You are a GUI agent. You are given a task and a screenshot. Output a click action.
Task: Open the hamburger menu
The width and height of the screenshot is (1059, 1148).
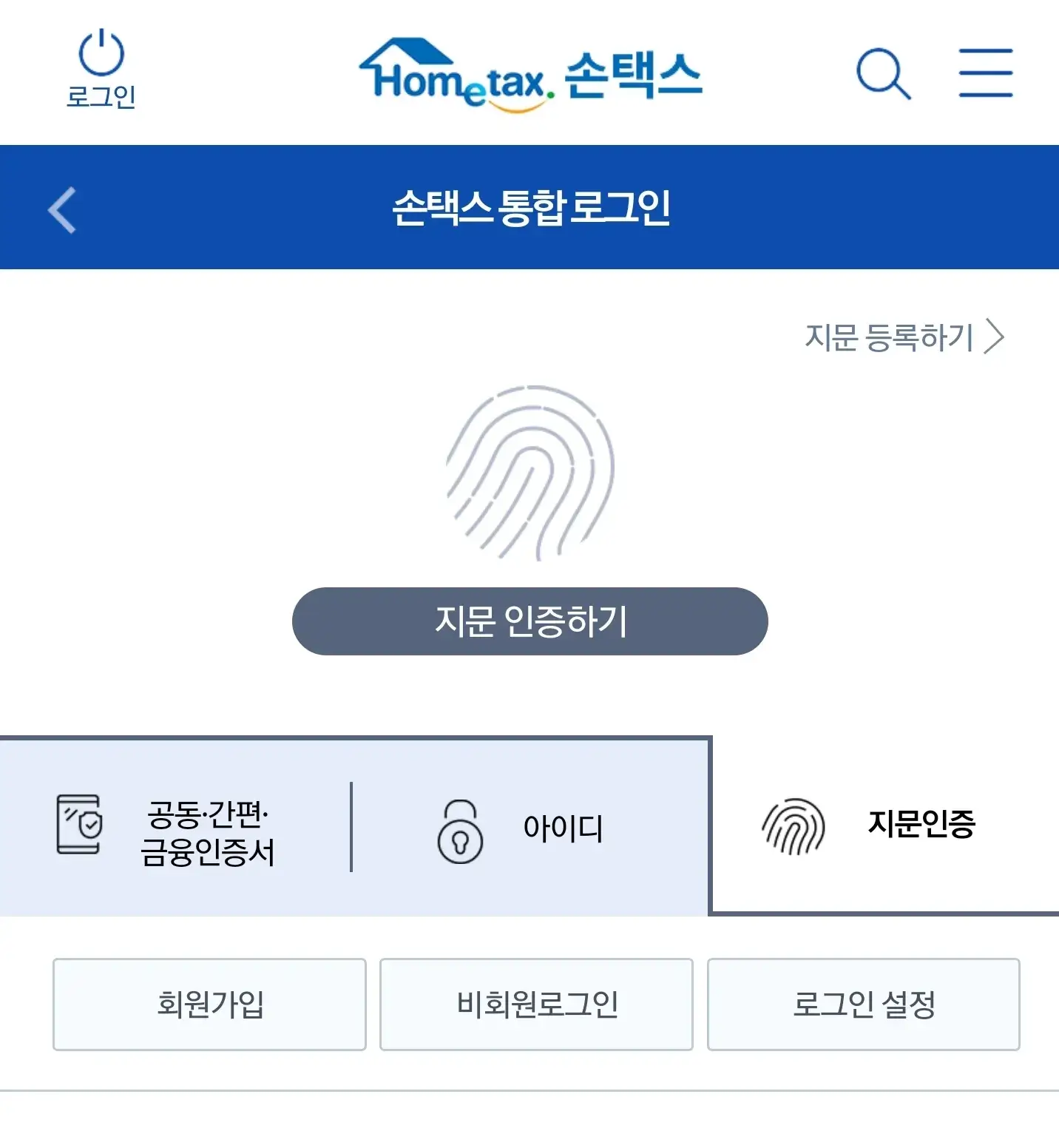pos(985,72)
